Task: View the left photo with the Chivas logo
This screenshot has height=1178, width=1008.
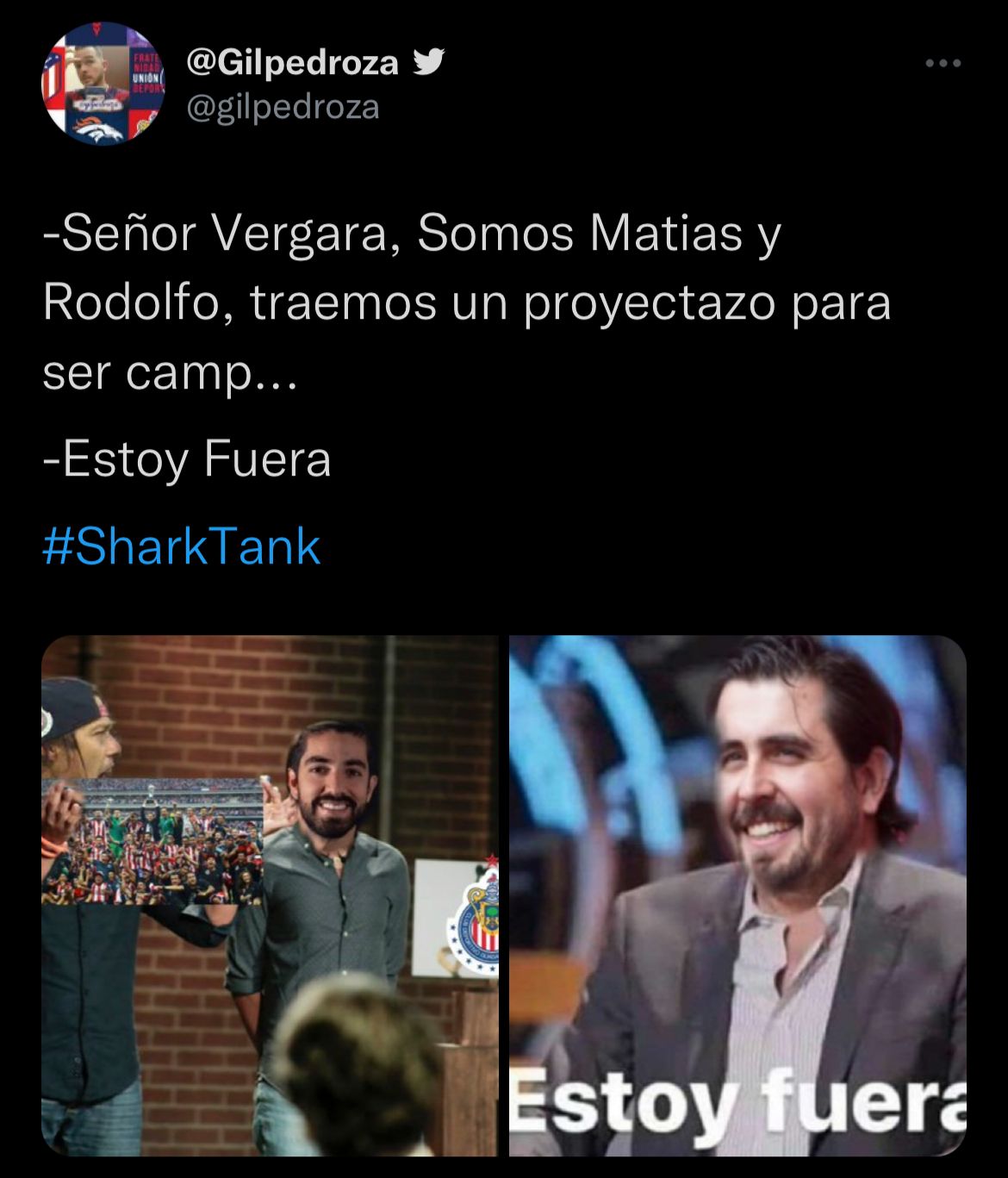Action: click(270, 896)
